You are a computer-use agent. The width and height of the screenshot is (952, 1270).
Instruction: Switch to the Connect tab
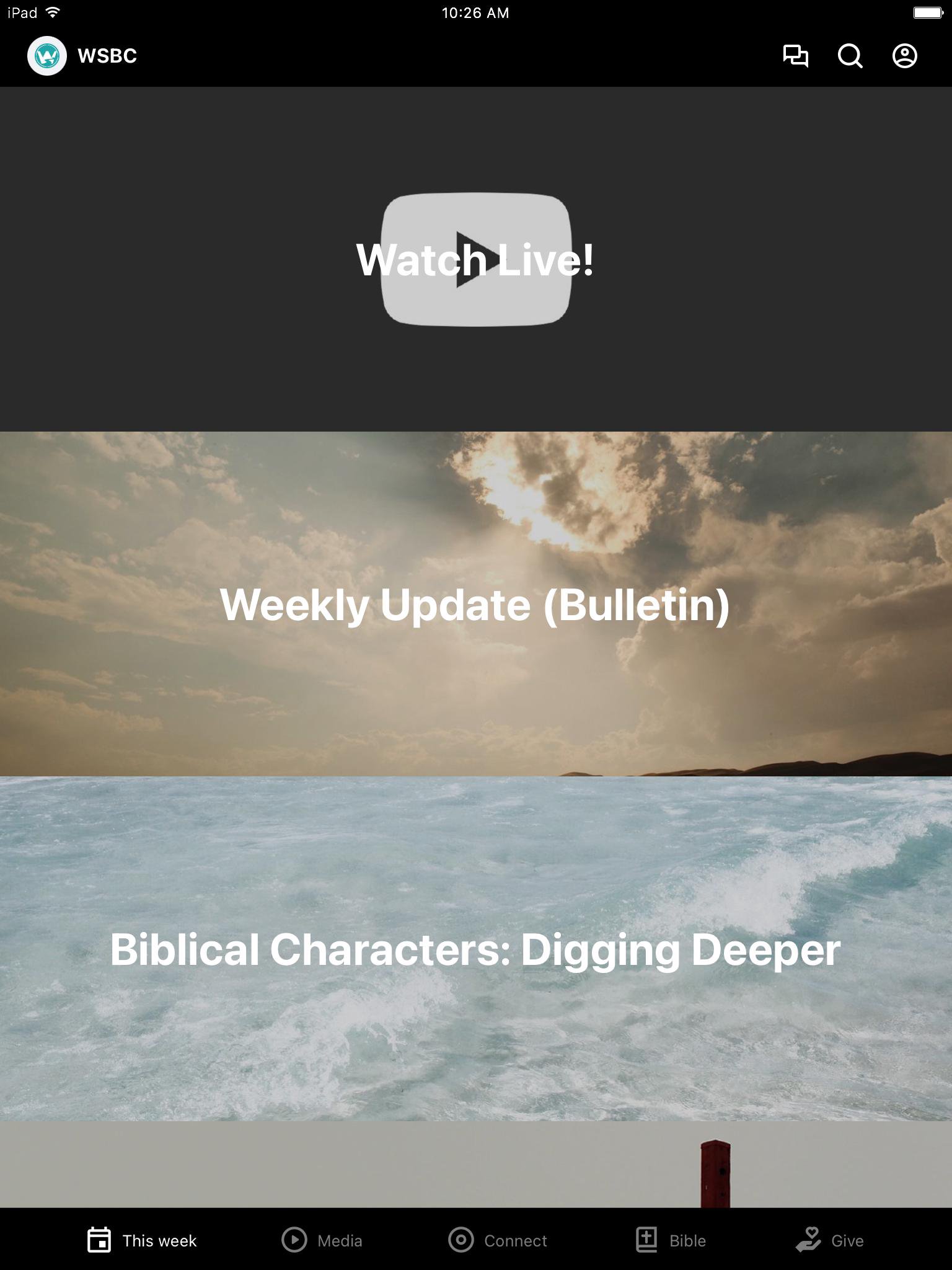coord(498,1240)
